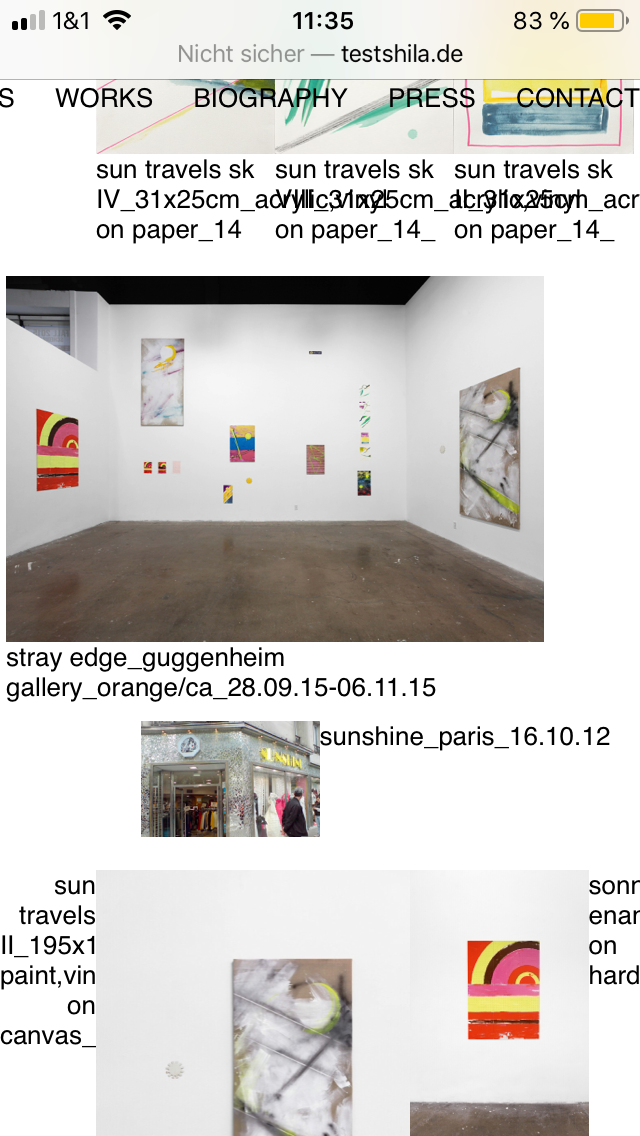The width and height of the screenshot is (640, 1136).
Task: View the sunshine_paris storefront image
Action: tap(230, 778)
